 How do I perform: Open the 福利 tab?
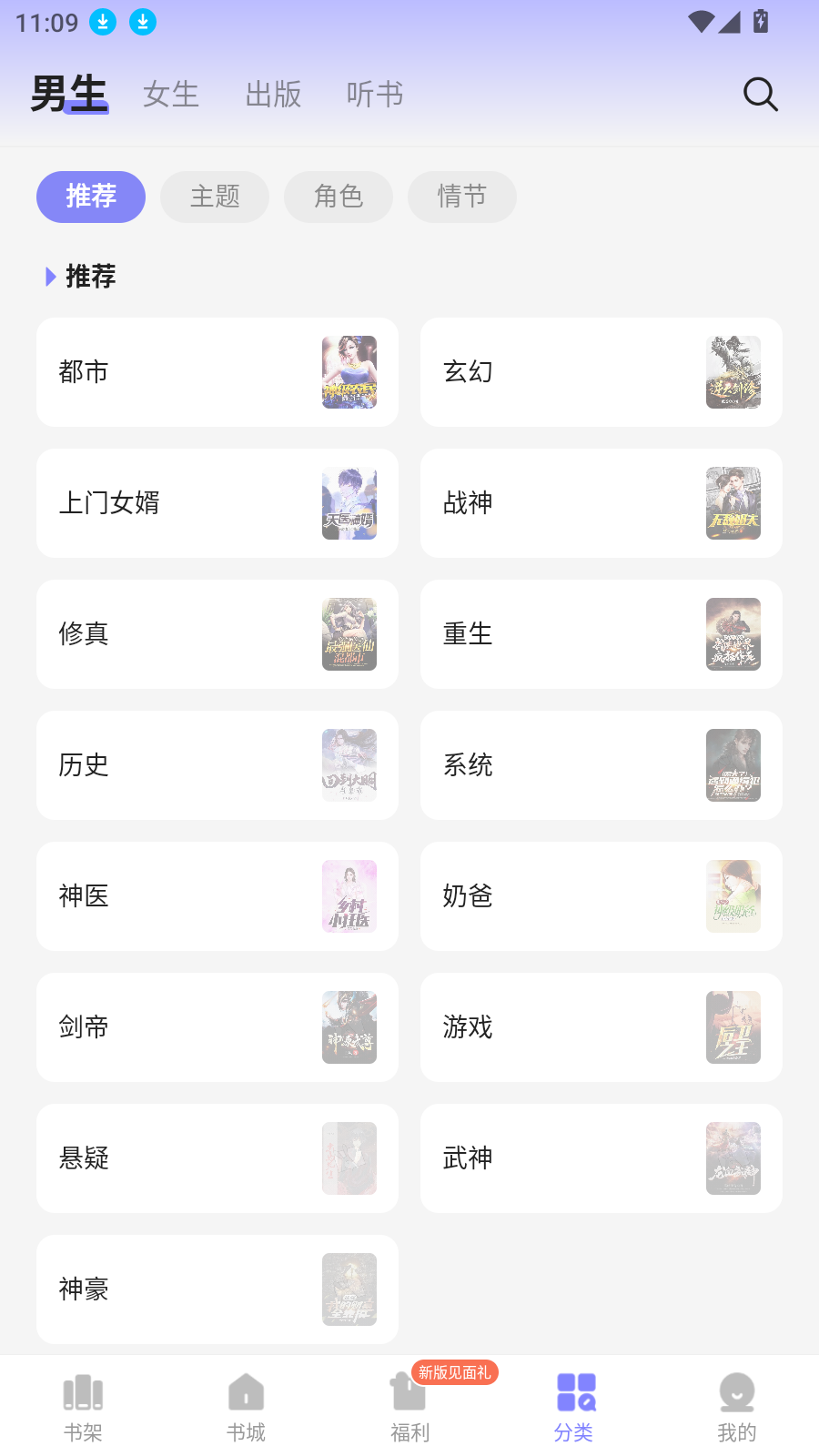pyautogui.click(x=409, y=1407)
